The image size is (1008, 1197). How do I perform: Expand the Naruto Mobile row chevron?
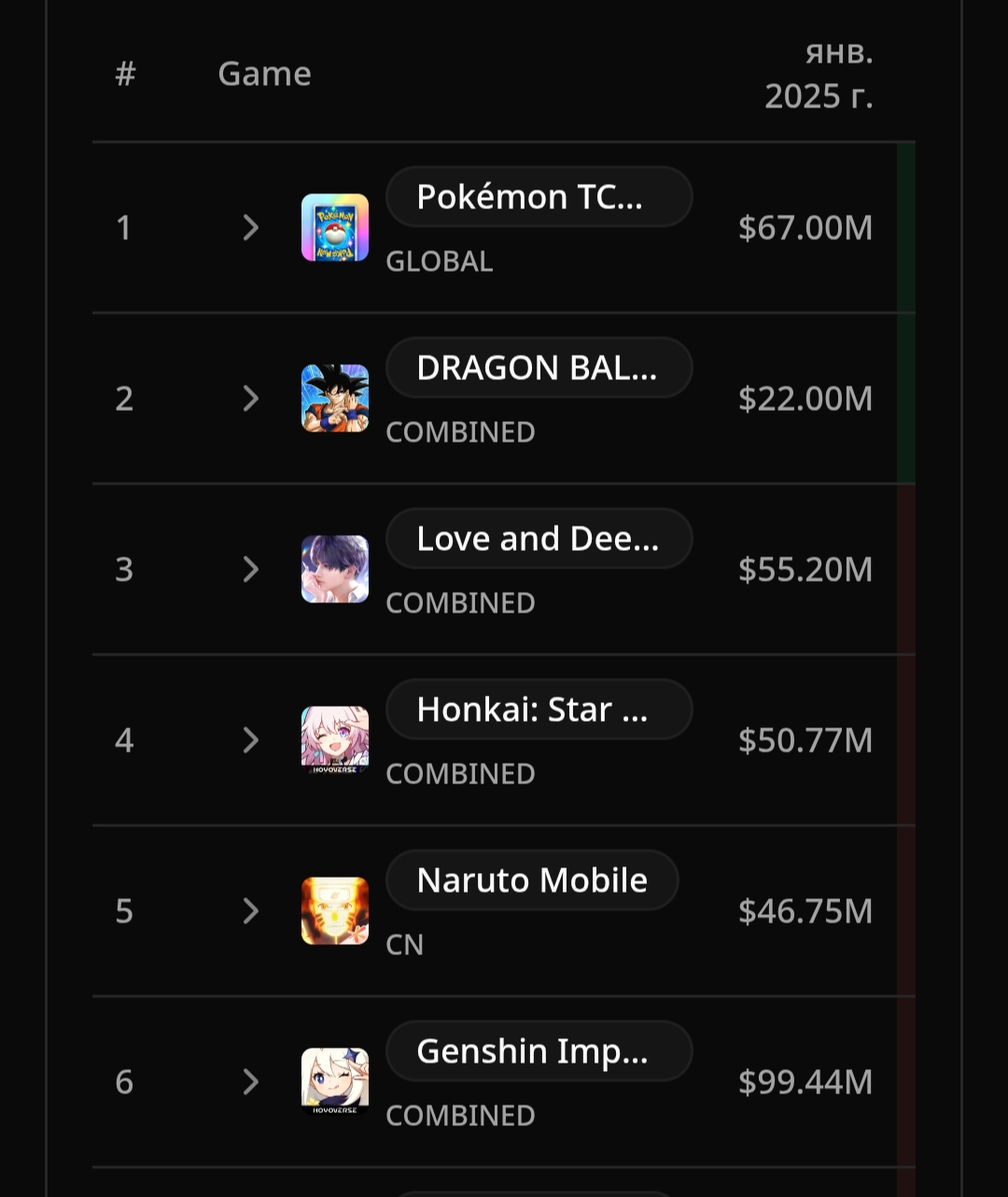coord(250,911)
